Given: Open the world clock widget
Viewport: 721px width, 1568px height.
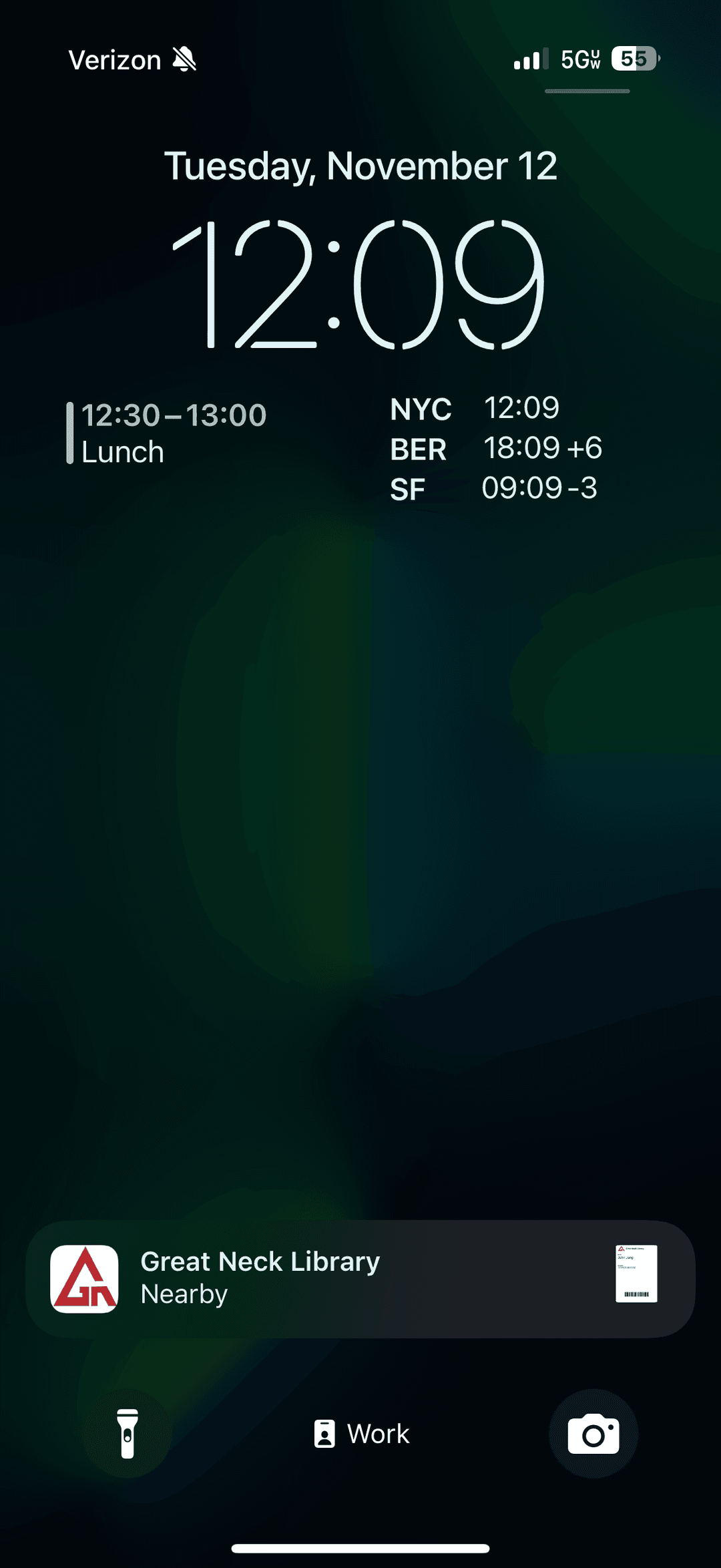Looking at the screenshot, I should point(495,448).
